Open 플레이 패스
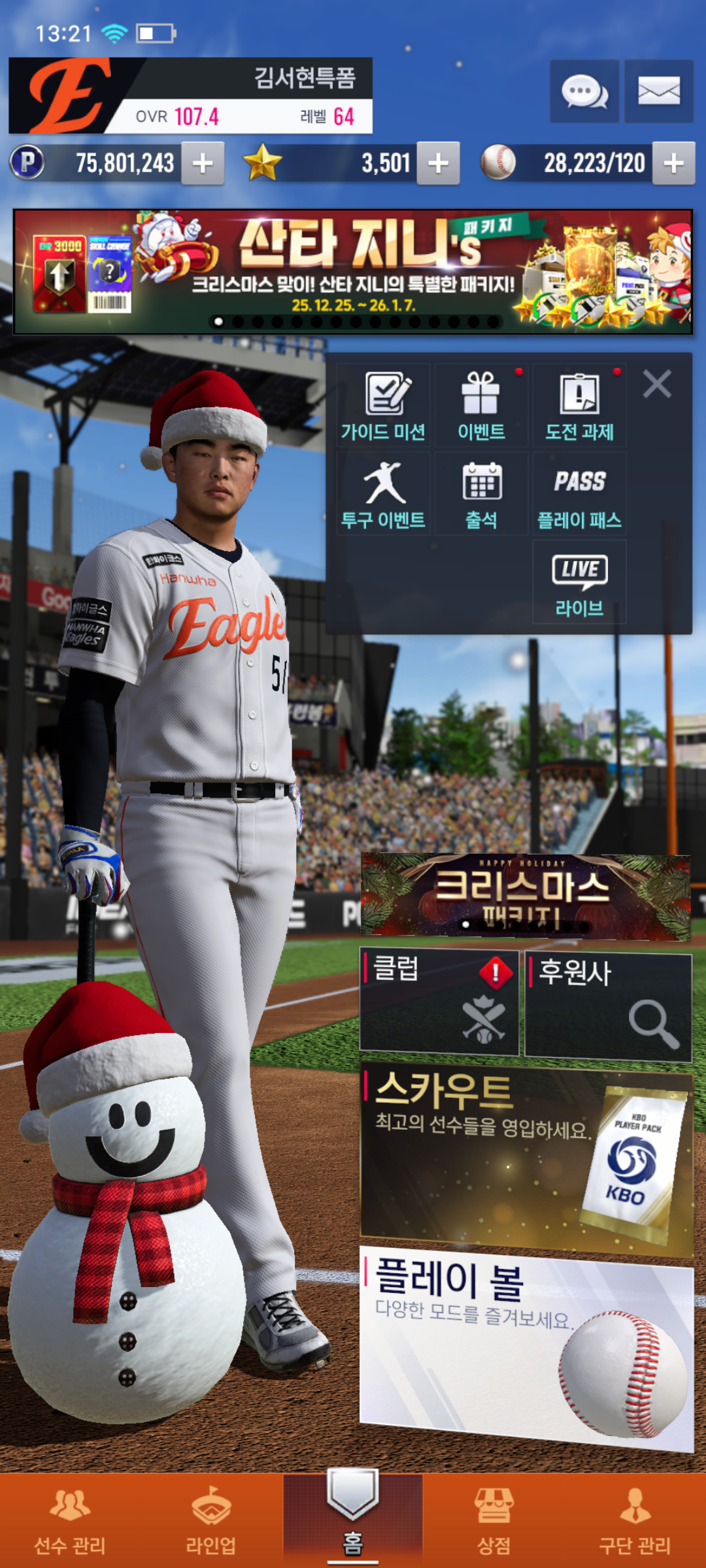The image size is (706, 1568). click(579, 495)
